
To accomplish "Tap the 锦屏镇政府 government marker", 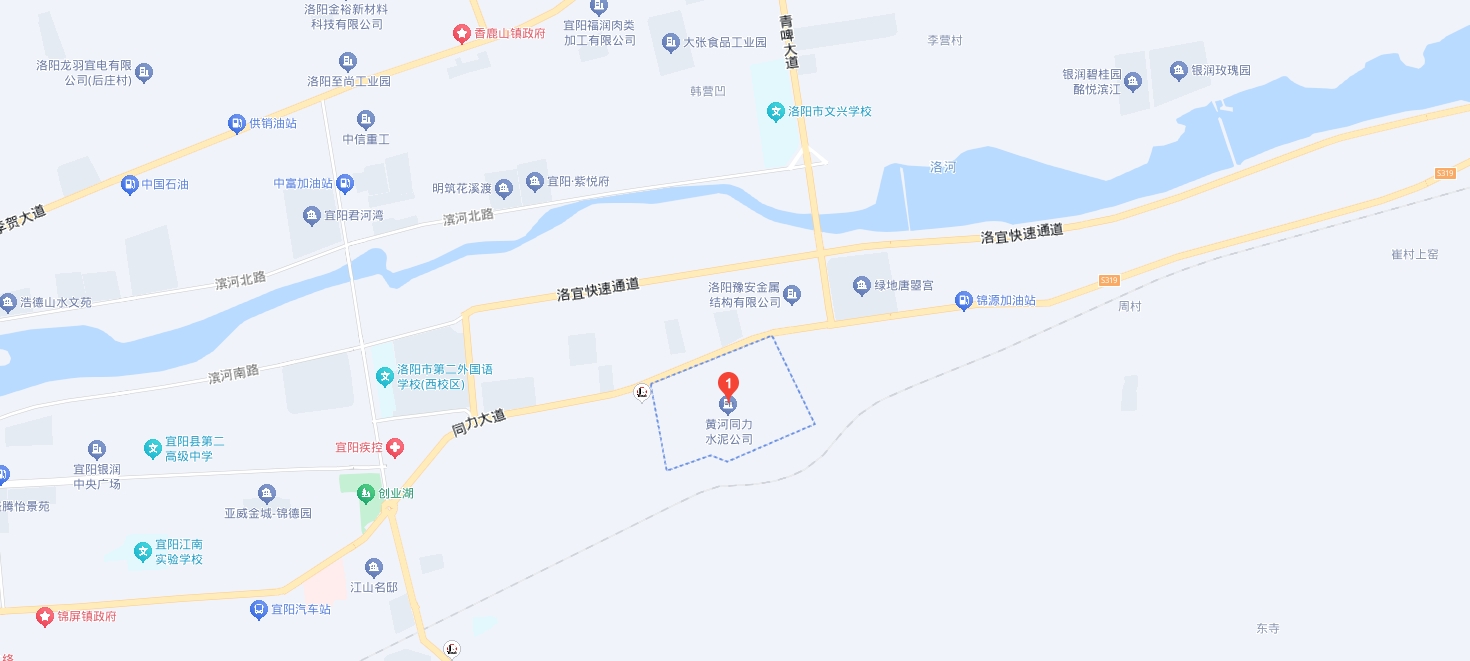I will click(45, 616).
